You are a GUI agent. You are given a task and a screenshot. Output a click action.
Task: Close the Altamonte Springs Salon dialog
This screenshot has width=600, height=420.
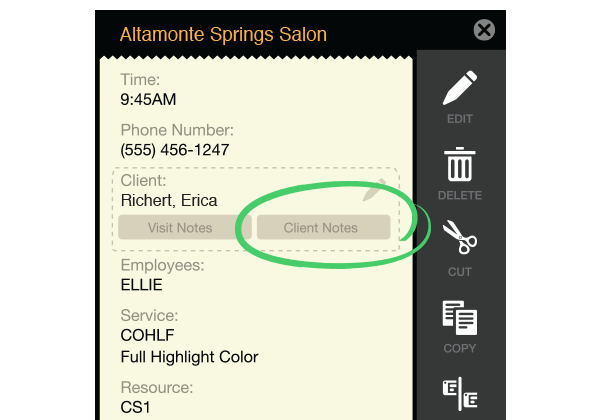(484, 30)
